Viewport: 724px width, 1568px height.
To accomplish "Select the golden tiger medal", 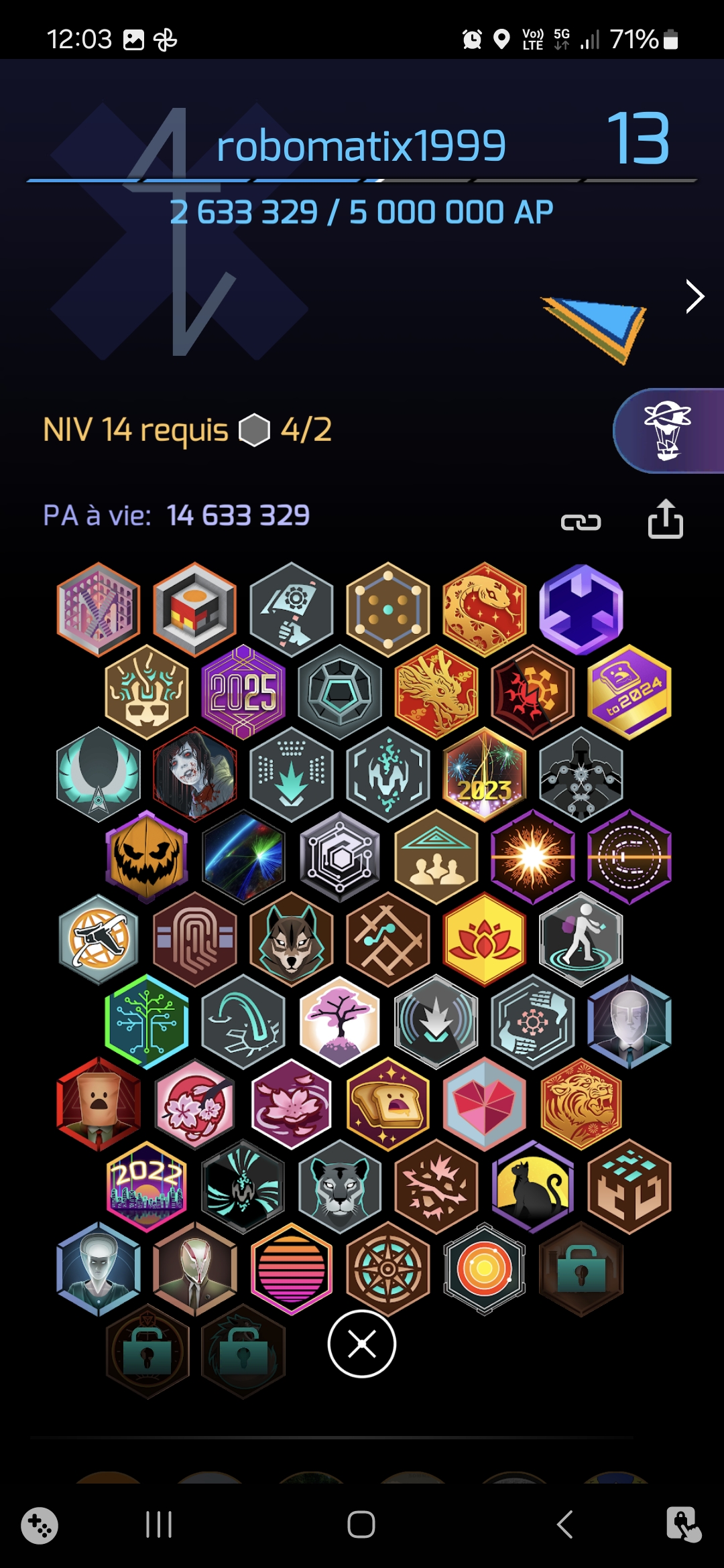I will tap(581, 1104).
